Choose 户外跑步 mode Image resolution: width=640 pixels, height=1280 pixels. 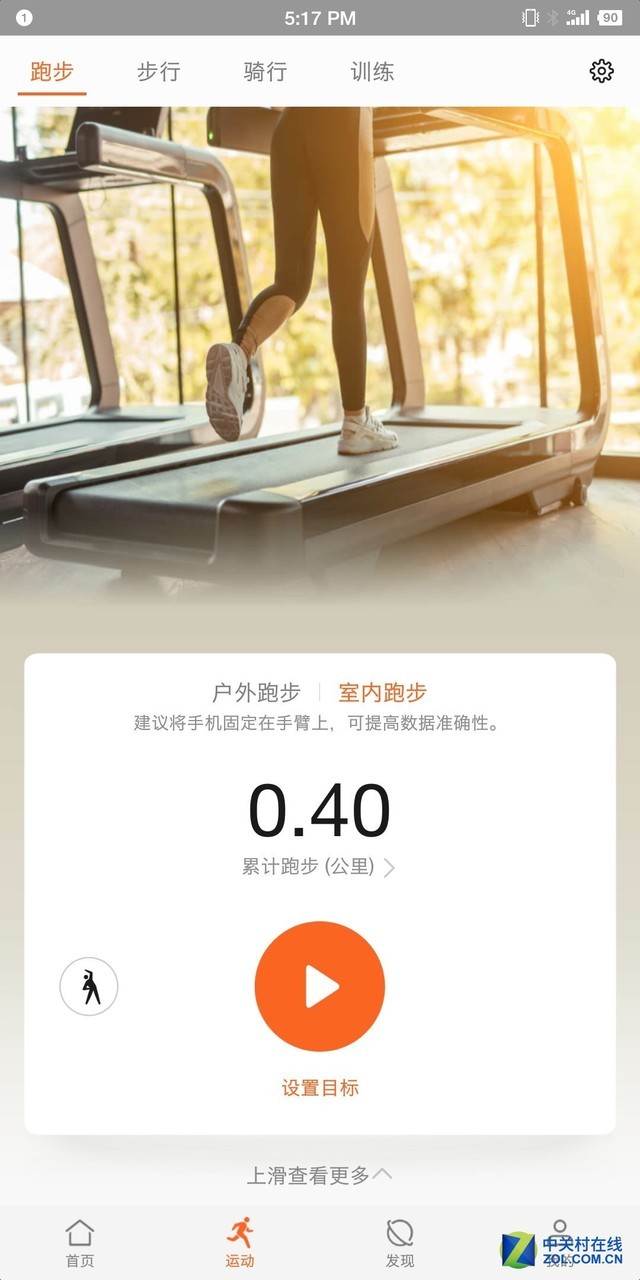click(x=256, y=692)
